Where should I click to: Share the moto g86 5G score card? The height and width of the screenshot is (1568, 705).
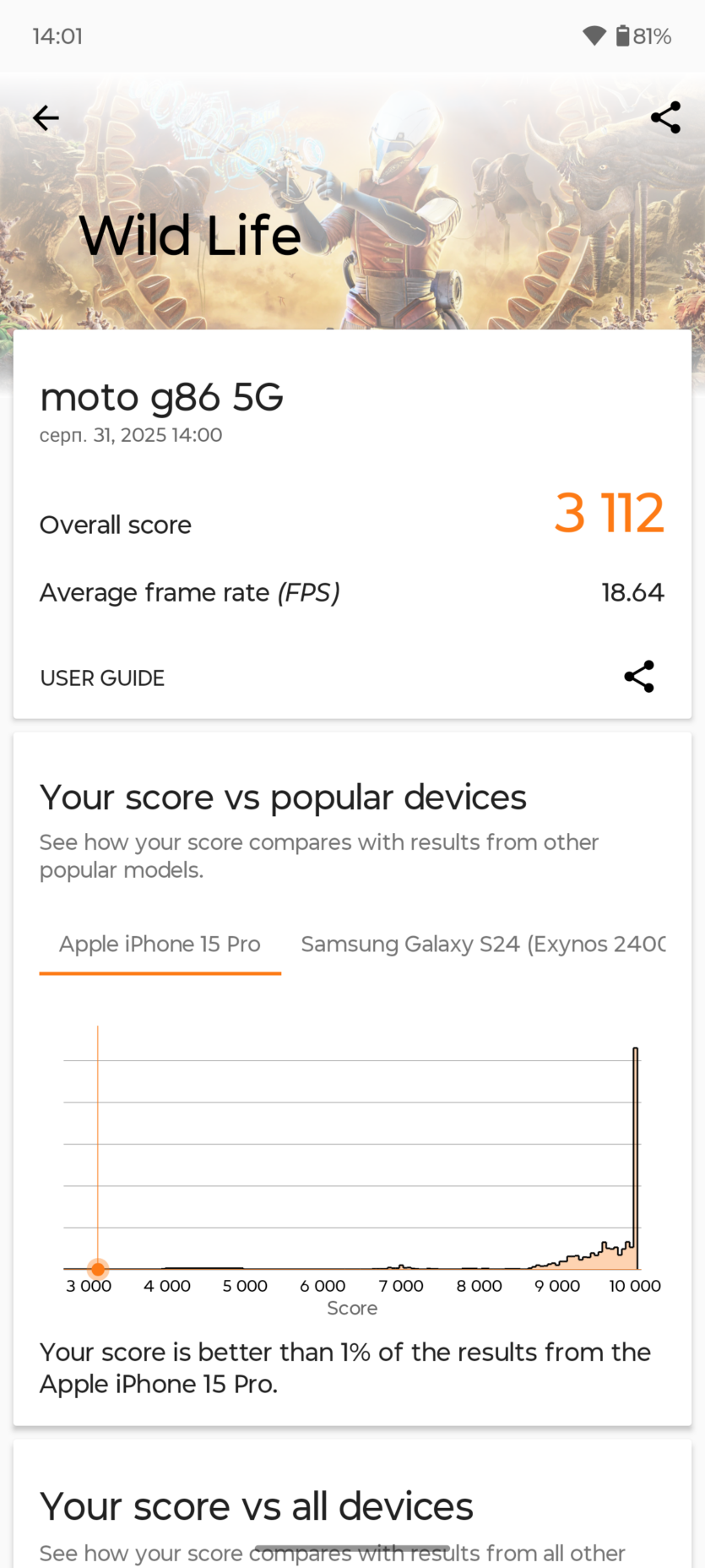pos(639,677)
